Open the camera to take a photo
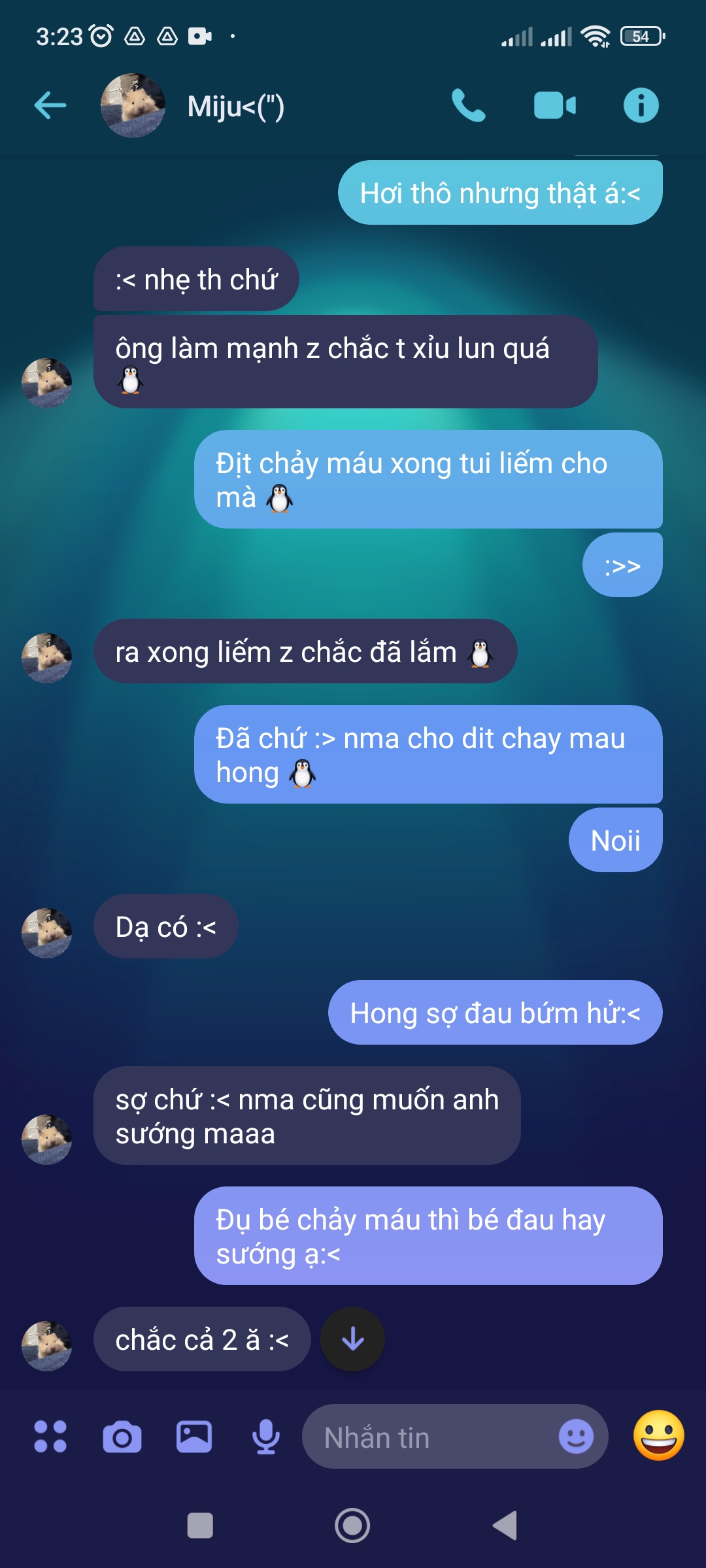This screenshot has height=1568, width=706. coord(122,1437)
